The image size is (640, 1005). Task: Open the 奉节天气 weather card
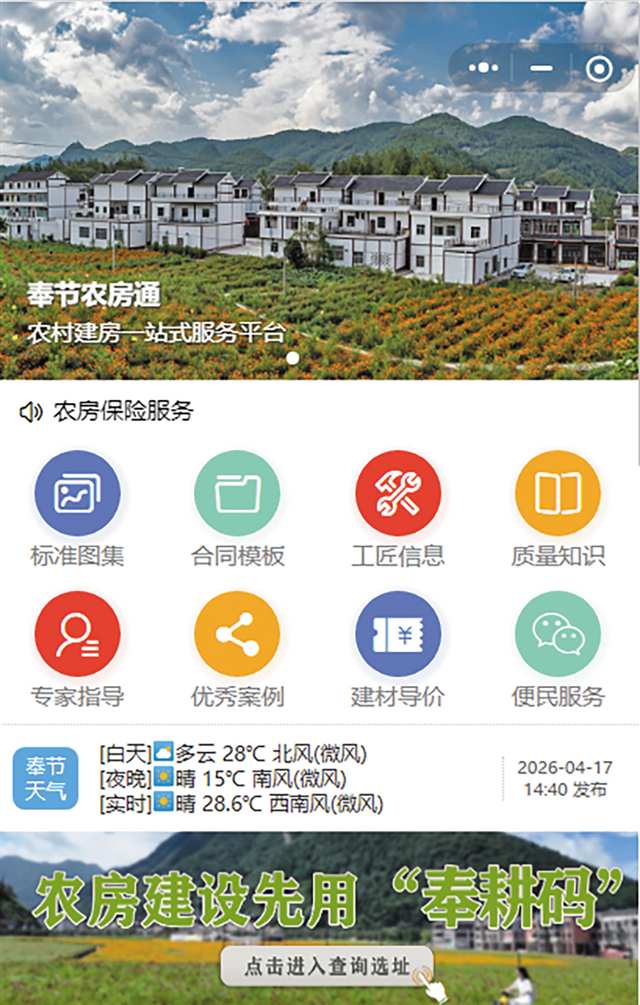tap(45, 777)
